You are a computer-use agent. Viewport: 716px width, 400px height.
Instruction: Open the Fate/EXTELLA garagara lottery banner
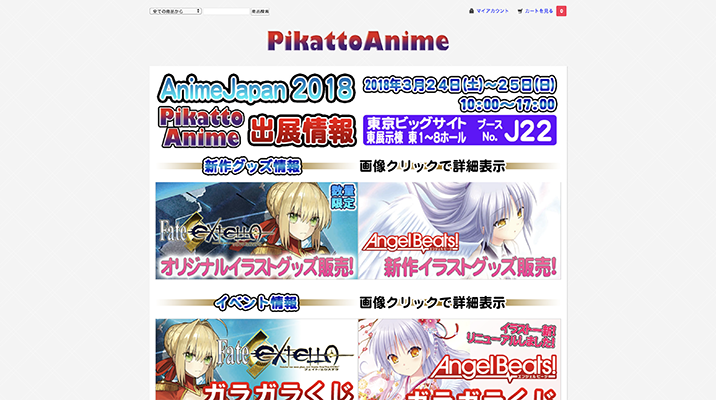256,360
